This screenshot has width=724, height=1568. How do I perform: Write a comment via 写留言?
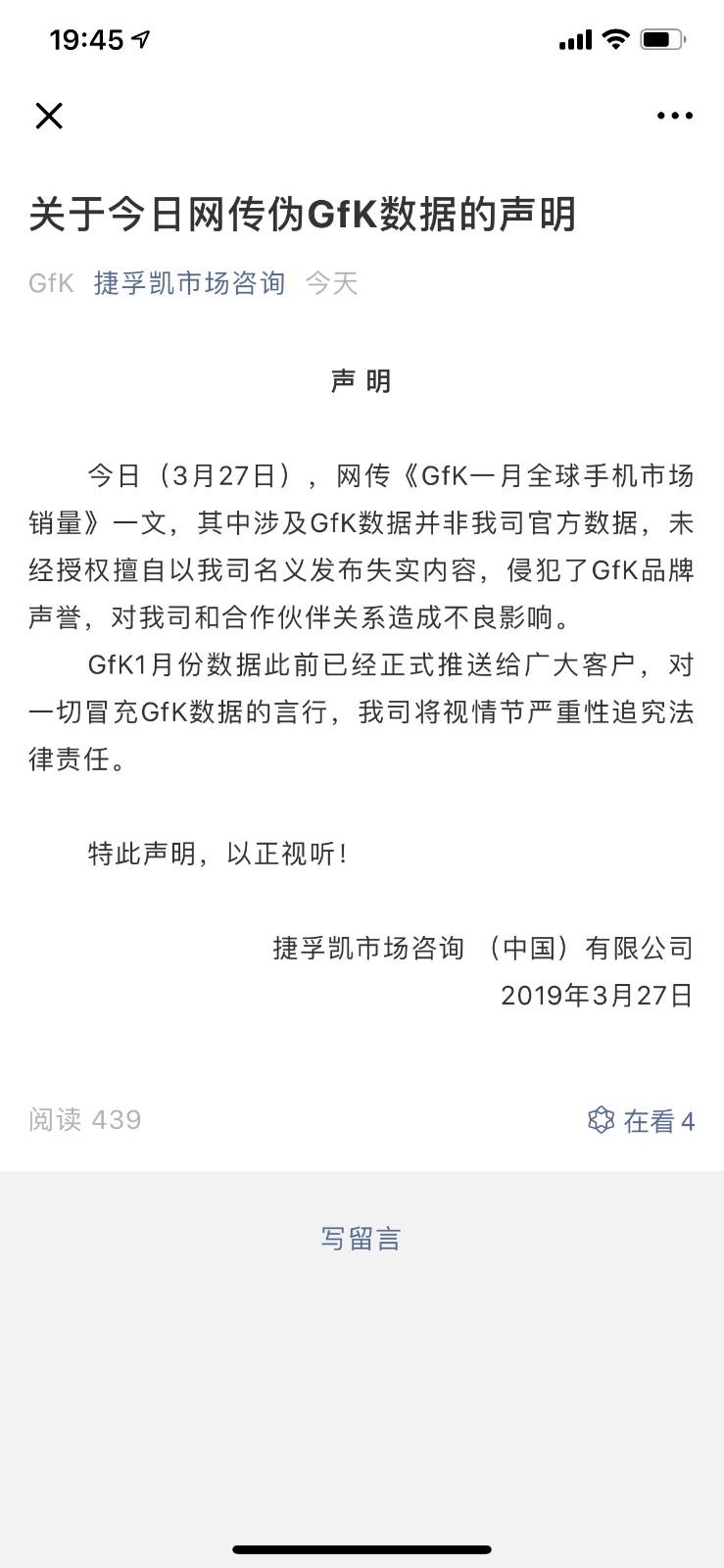(361, 1239)
